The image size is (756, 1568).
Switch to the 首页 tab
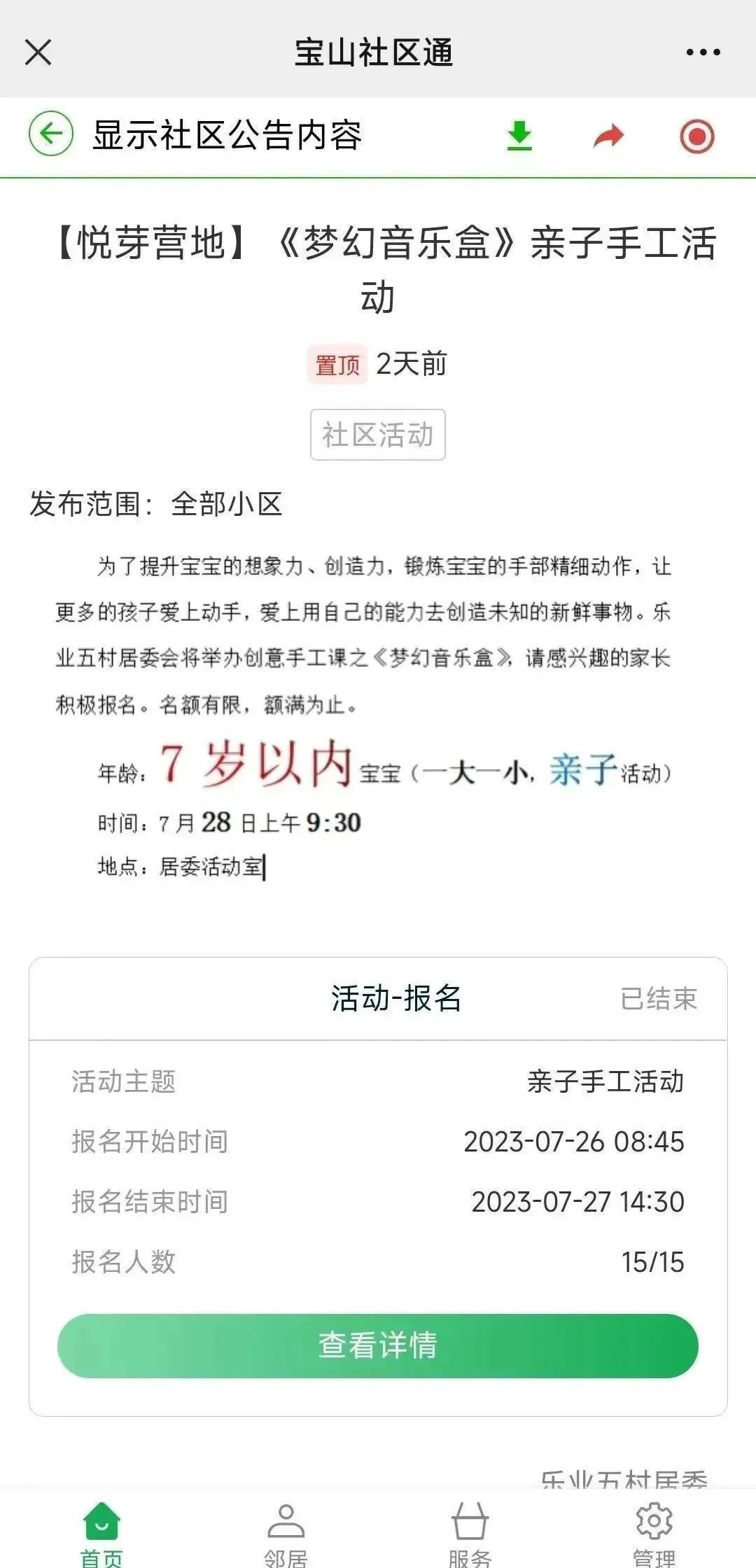102,1533
